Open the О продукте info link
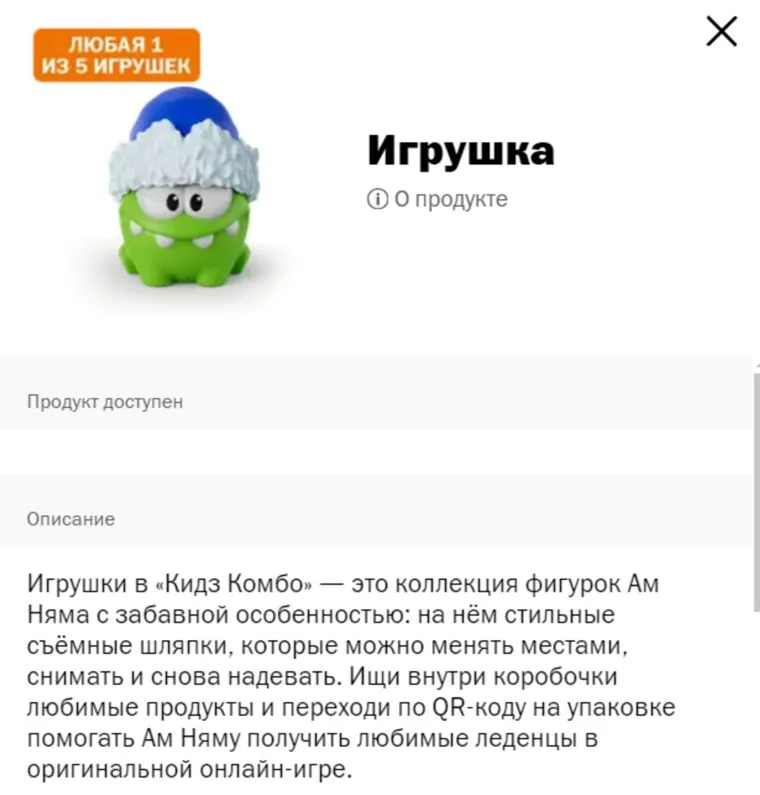The height and width of the screenshot is (795, 760). tap(438, 199)
